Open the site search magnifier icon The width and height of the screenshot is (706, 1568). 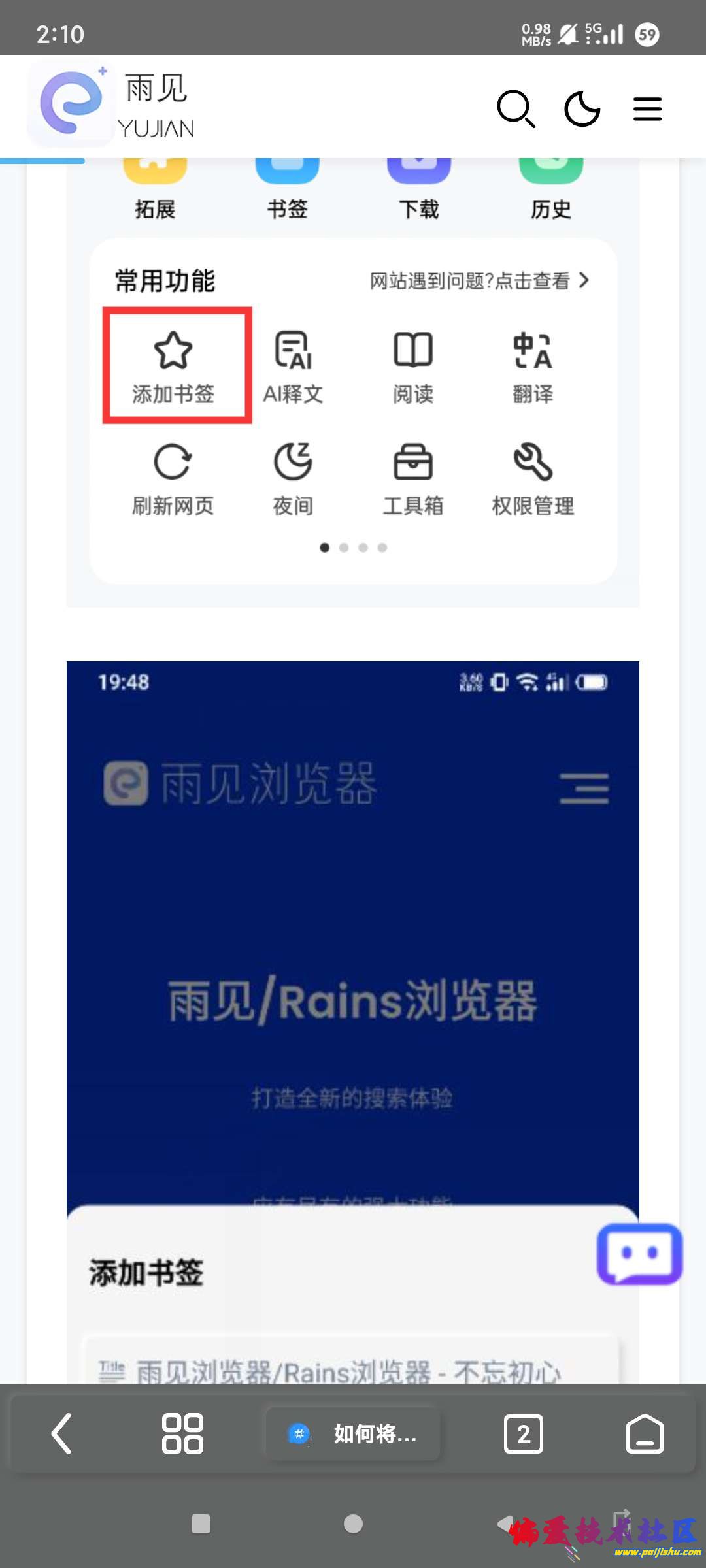[516, 108]
